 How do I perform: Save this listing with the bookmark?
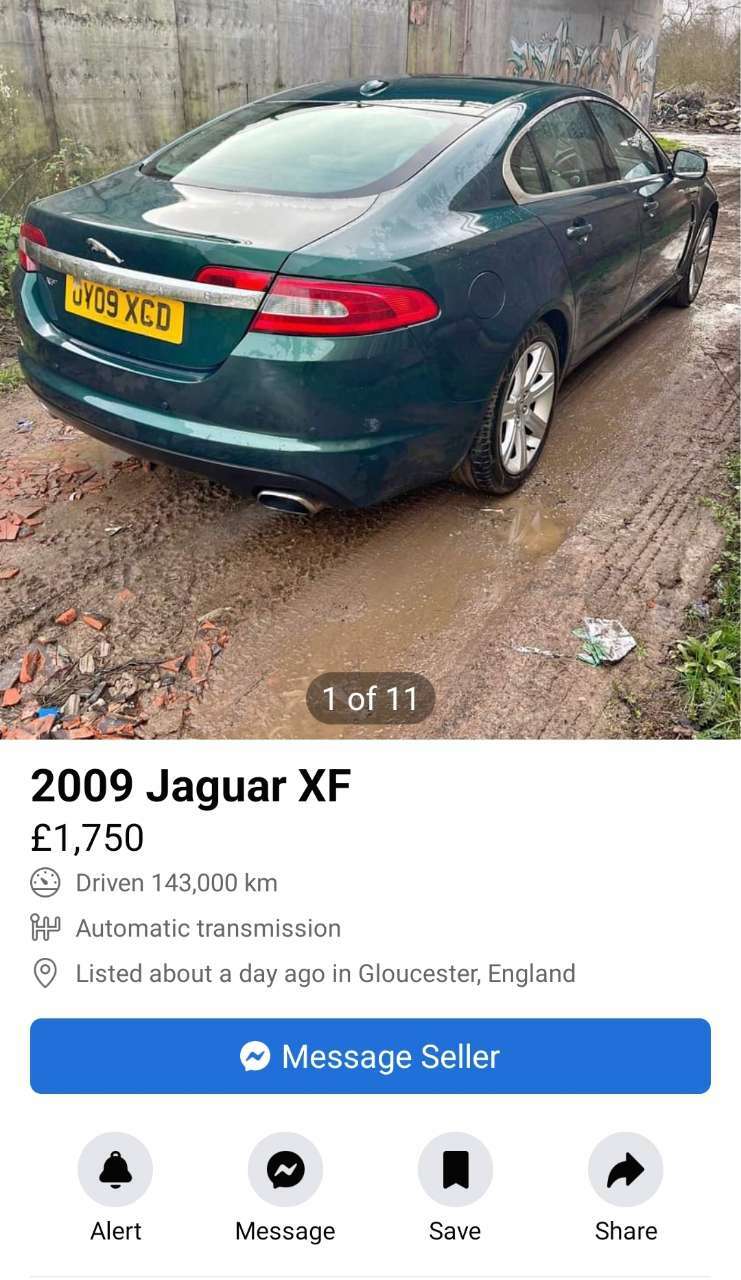point(455,1169)
